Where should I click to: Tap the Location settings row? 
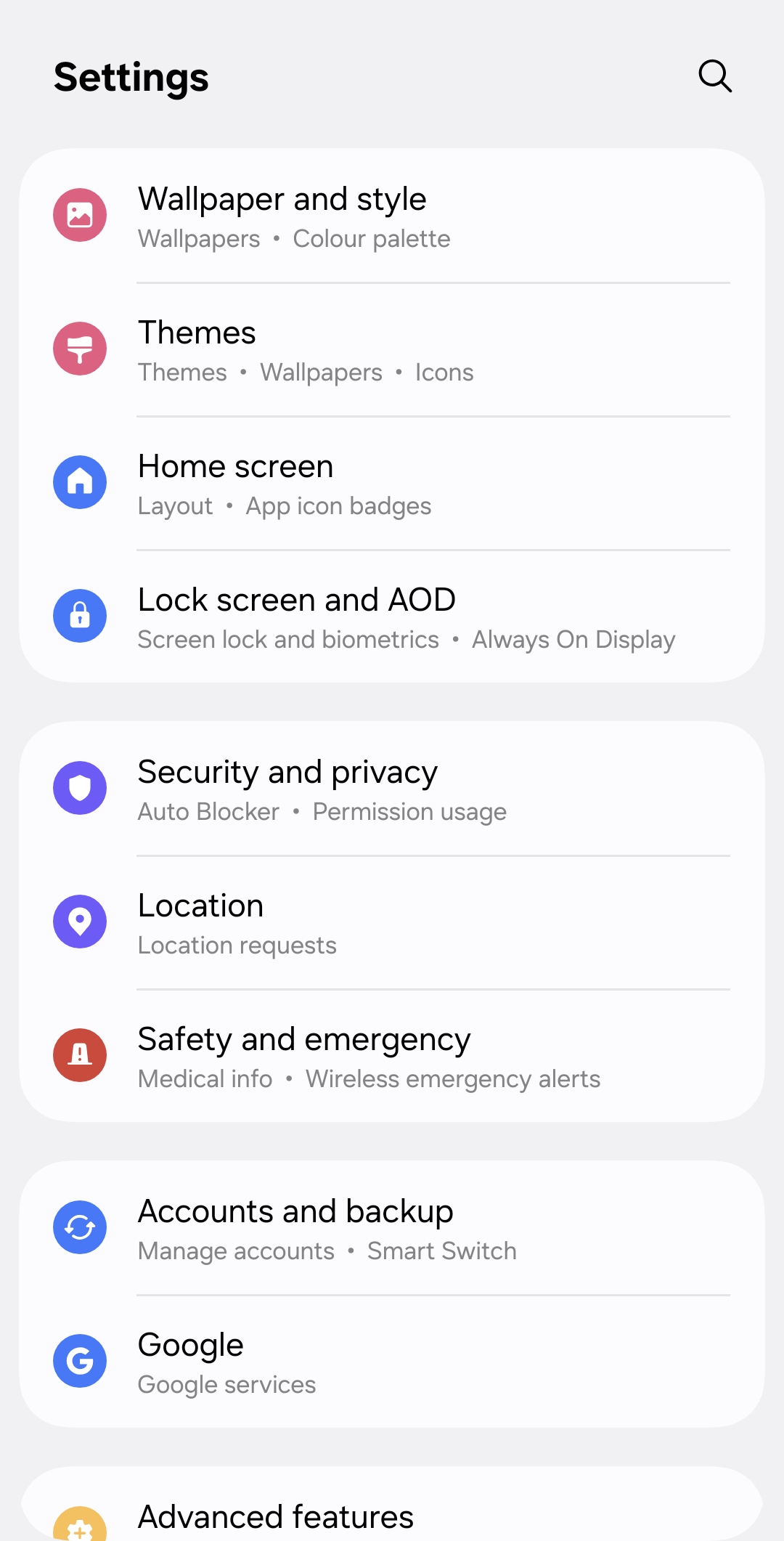[392, 922]
